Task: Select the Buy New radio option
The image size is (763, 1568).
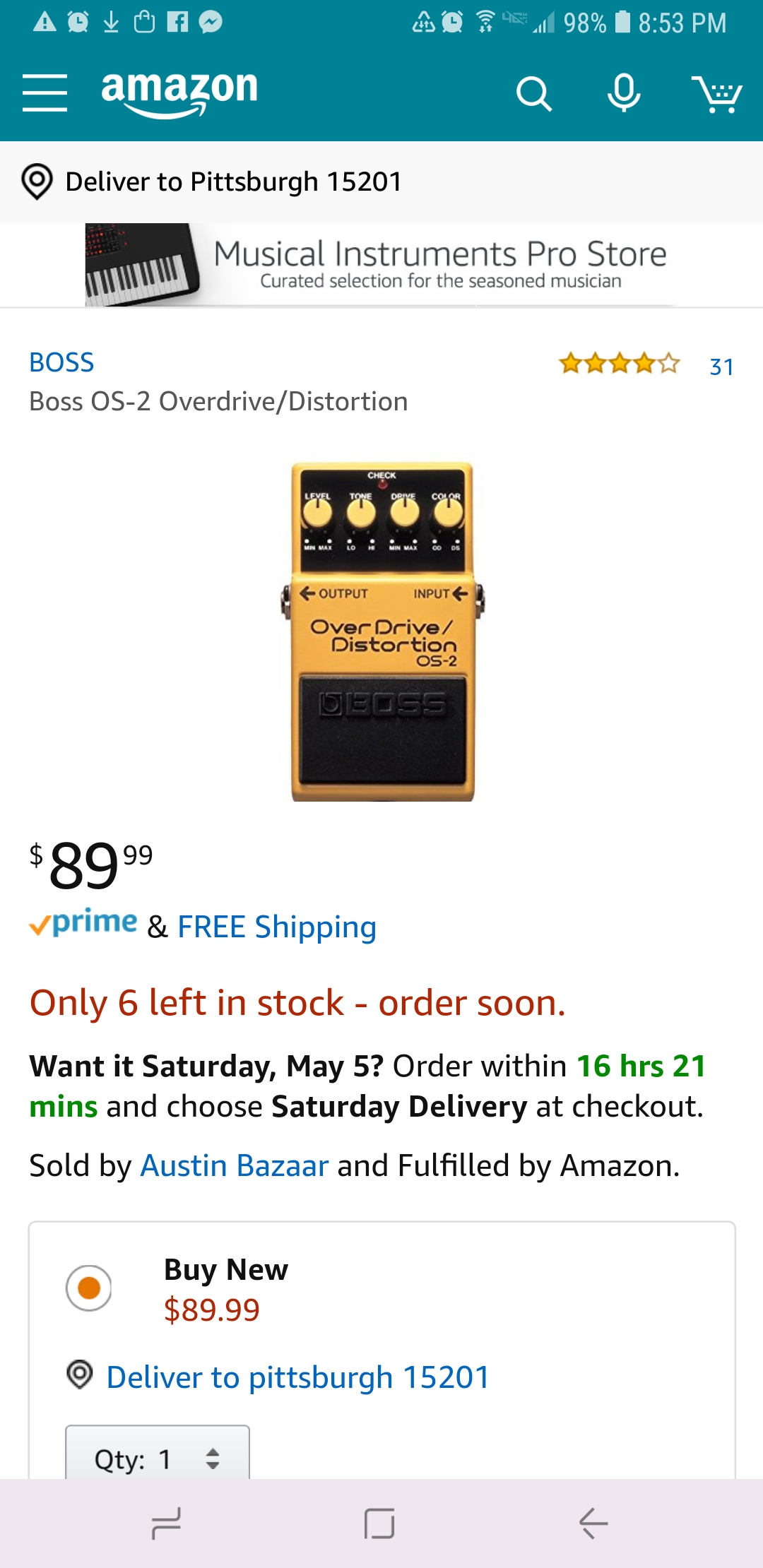Action: [89, 1288]
